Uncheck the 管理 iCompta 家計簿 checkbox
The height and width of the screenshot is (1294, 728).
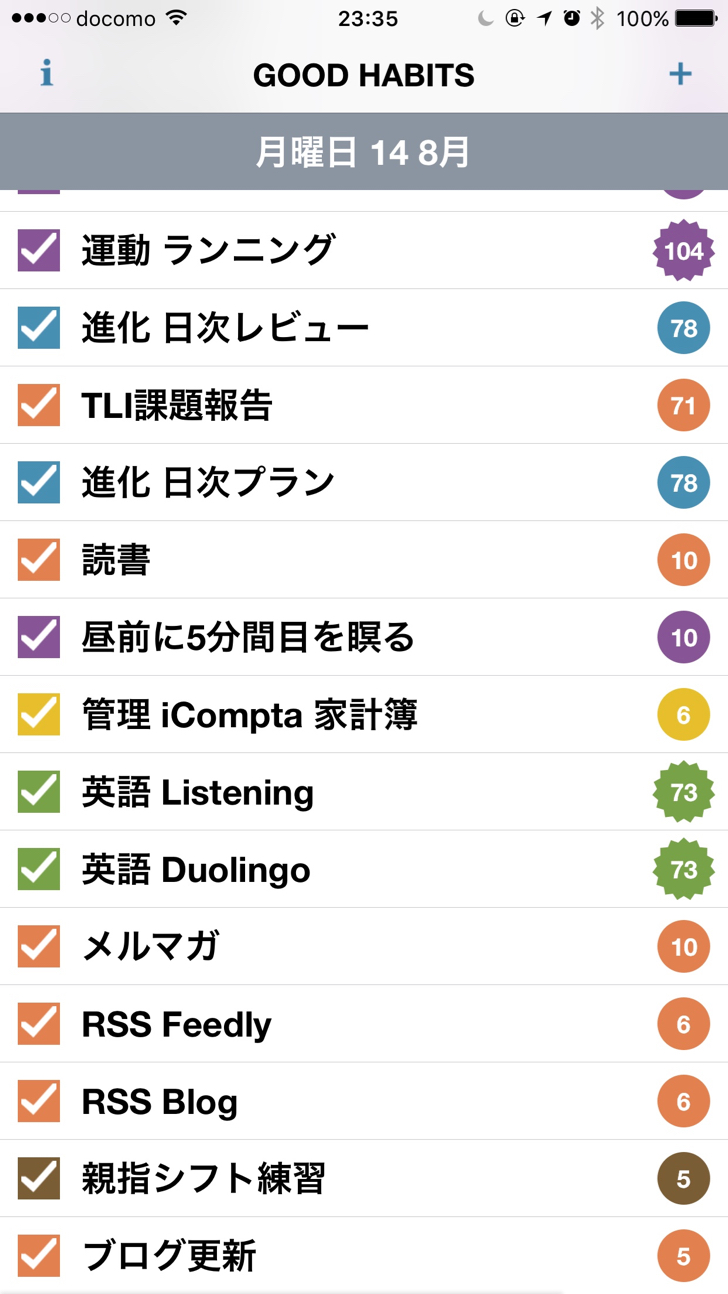(39, 714)
